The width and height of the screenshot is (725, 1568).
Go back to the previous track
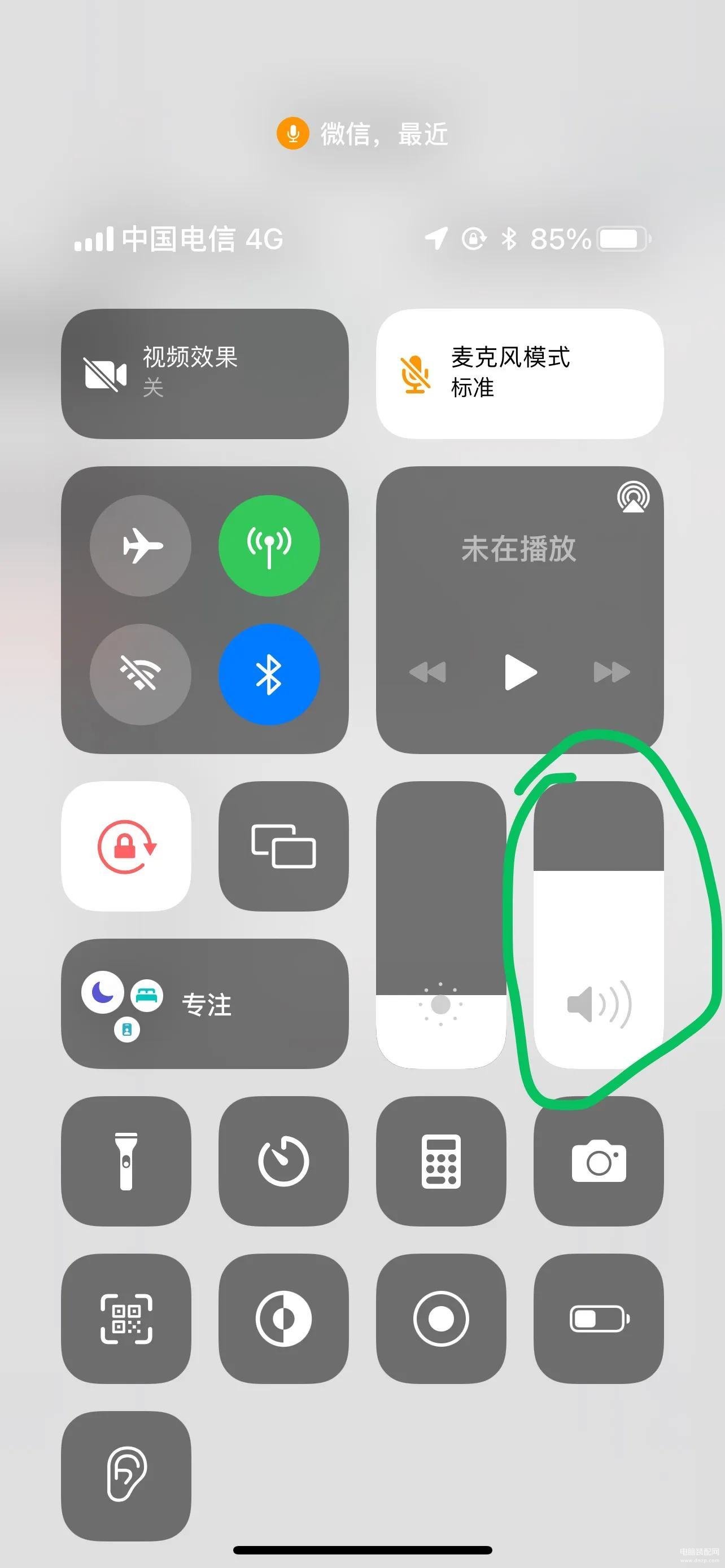coord(428,672)
